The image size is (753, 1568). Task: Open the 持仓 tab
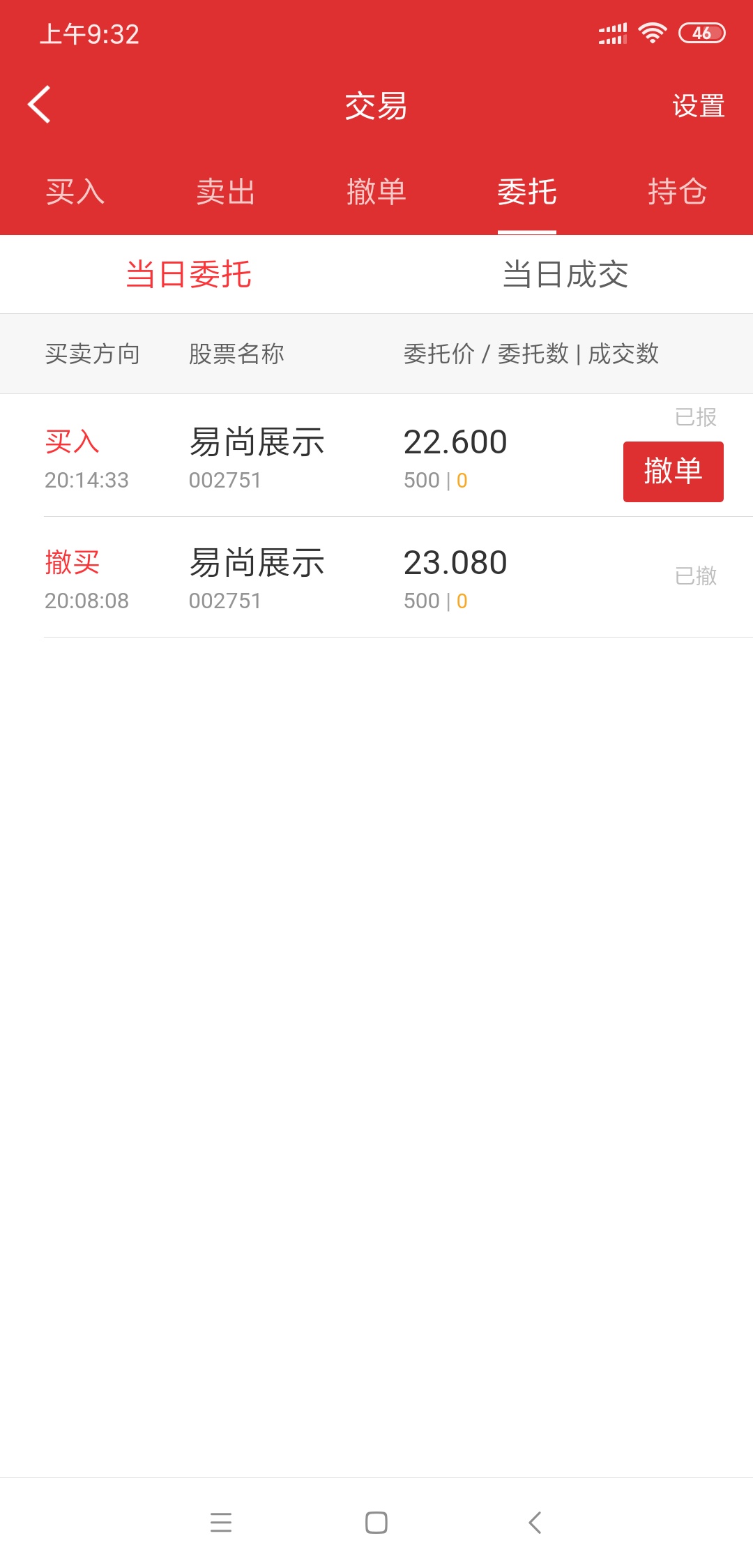pos(678,192)
